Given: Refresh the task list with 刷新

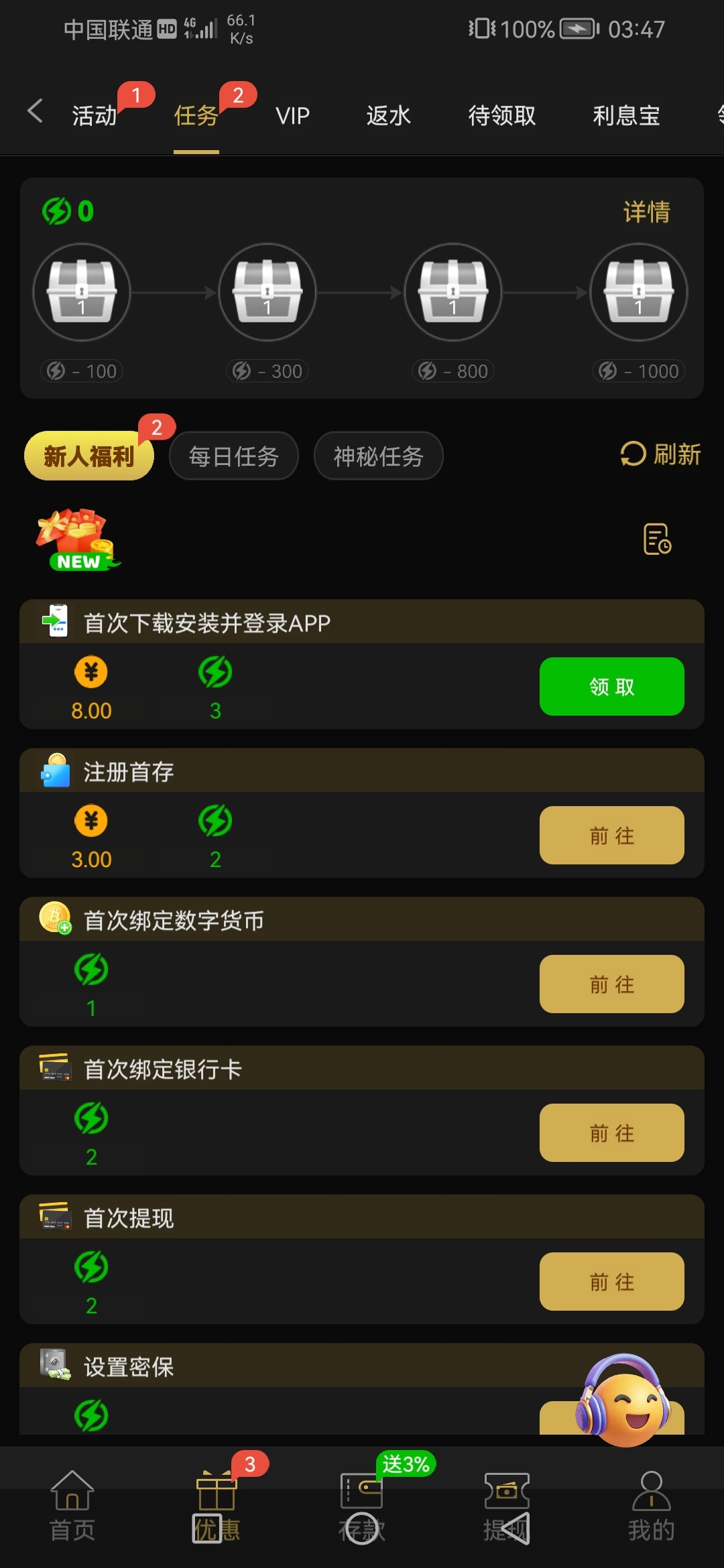Looking at the screenshot, I should tap(661, 454).
